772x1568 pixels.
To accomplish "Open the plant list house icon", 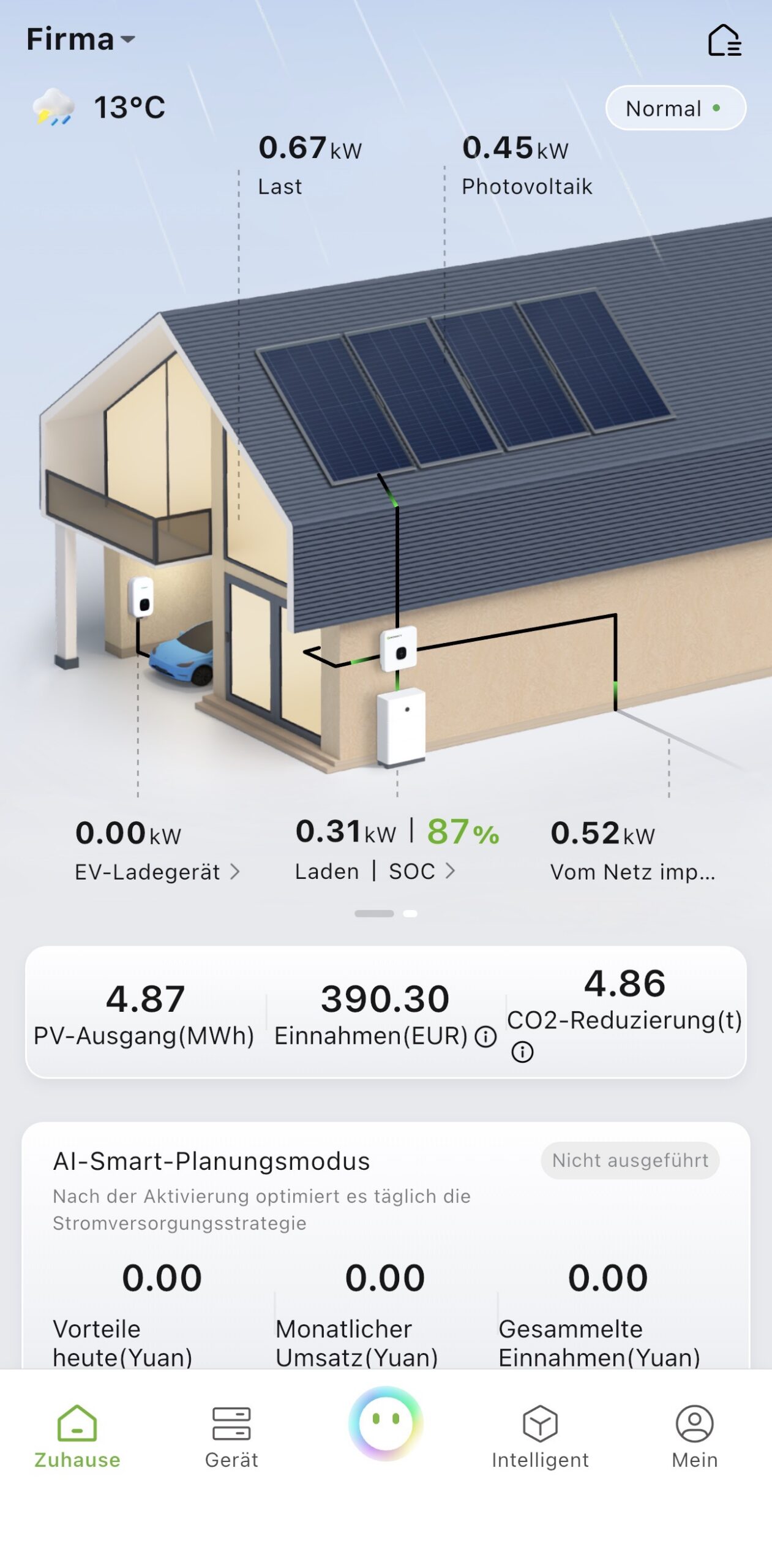I will [724, 40].
